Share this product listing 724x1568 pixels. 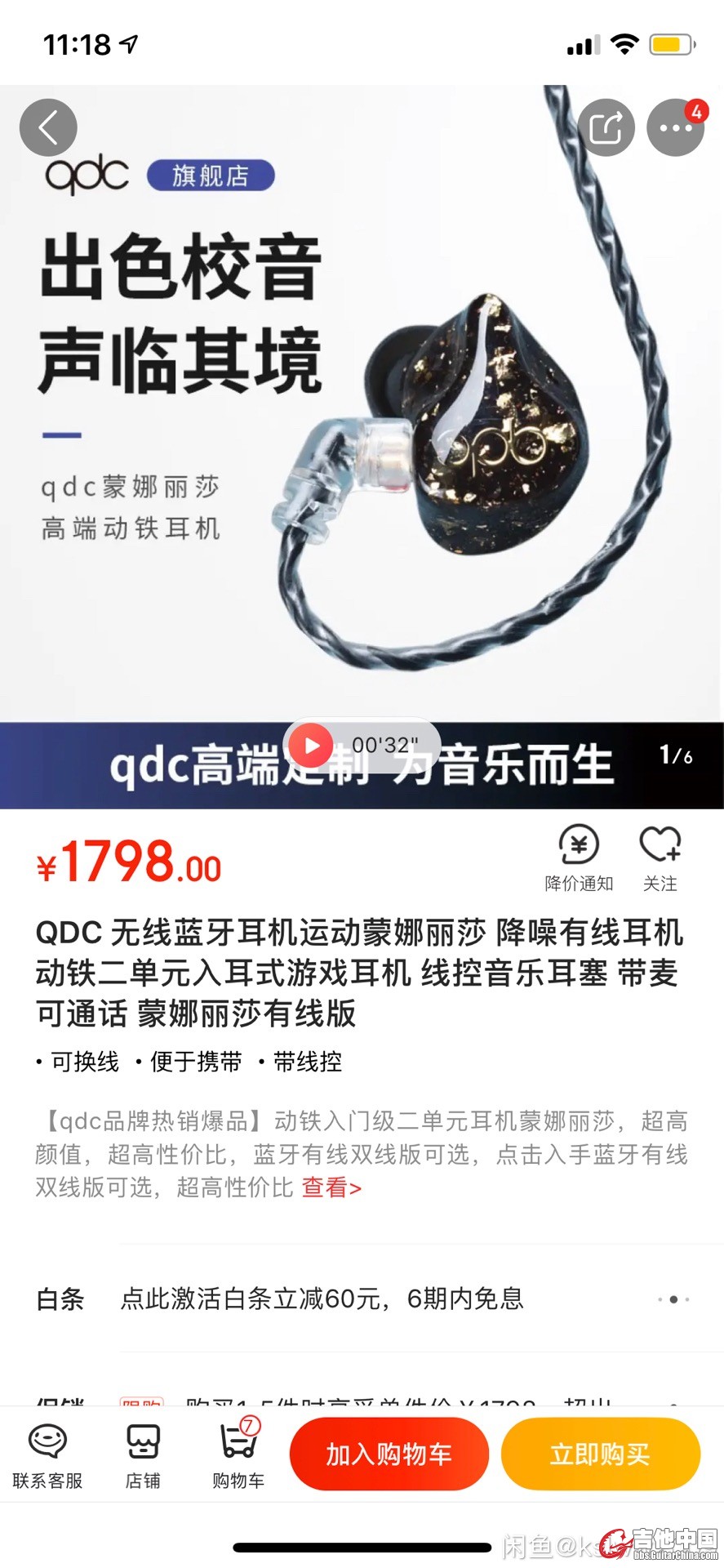[606, 127]
